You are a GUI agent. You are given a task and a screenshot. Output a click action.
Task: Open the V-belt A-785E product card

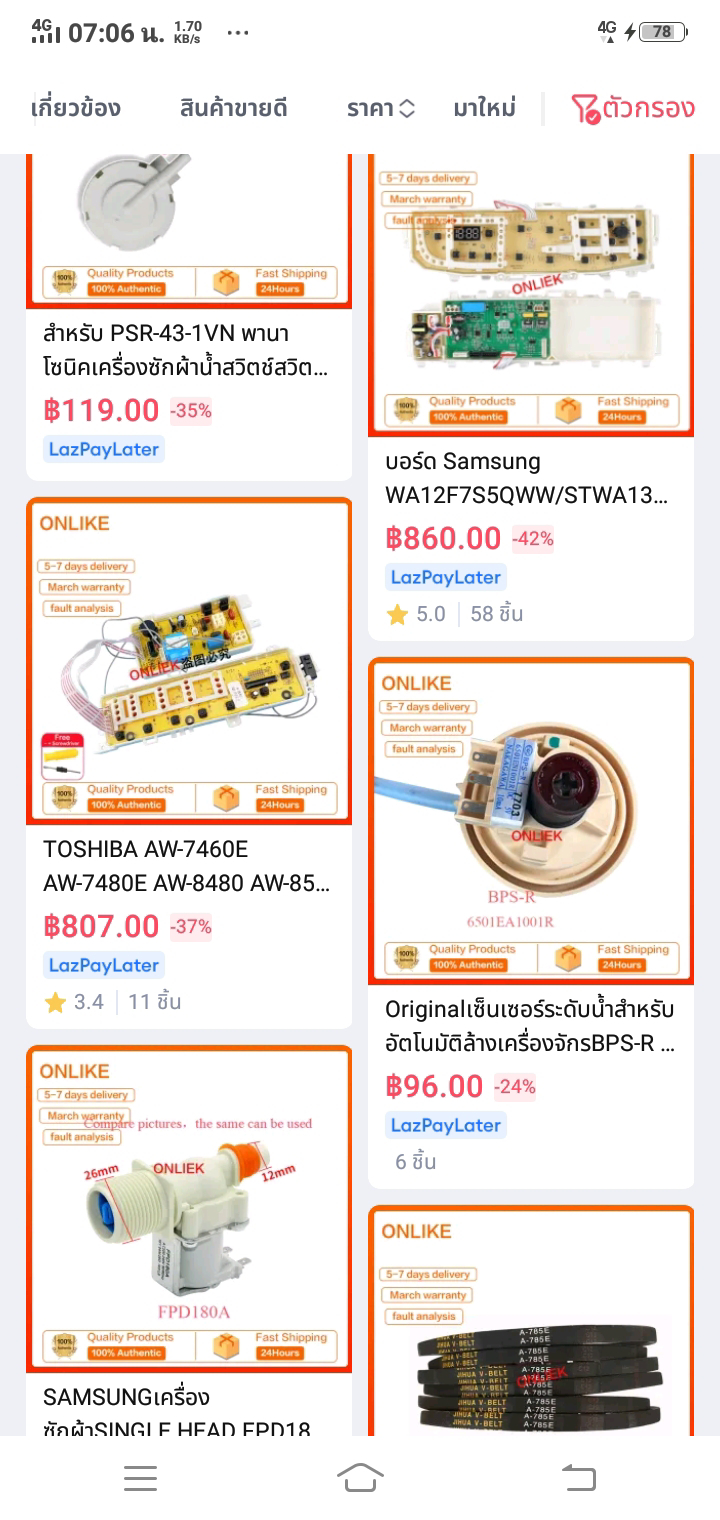[530, 1330]
